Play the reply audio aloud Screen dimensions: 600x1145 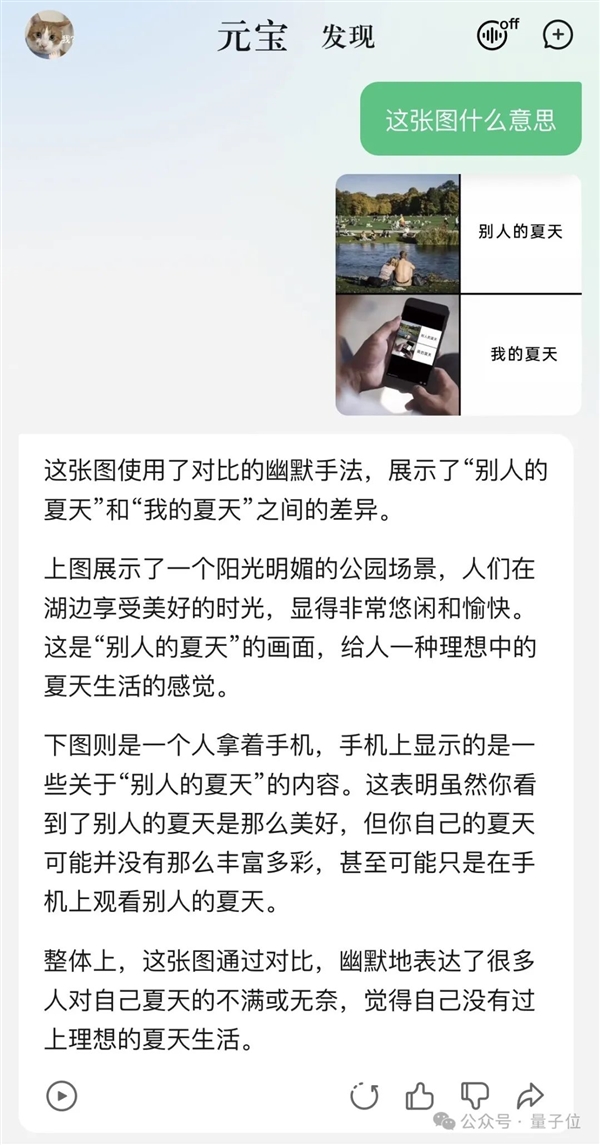pyautogui.click(x=62, y=1096)
